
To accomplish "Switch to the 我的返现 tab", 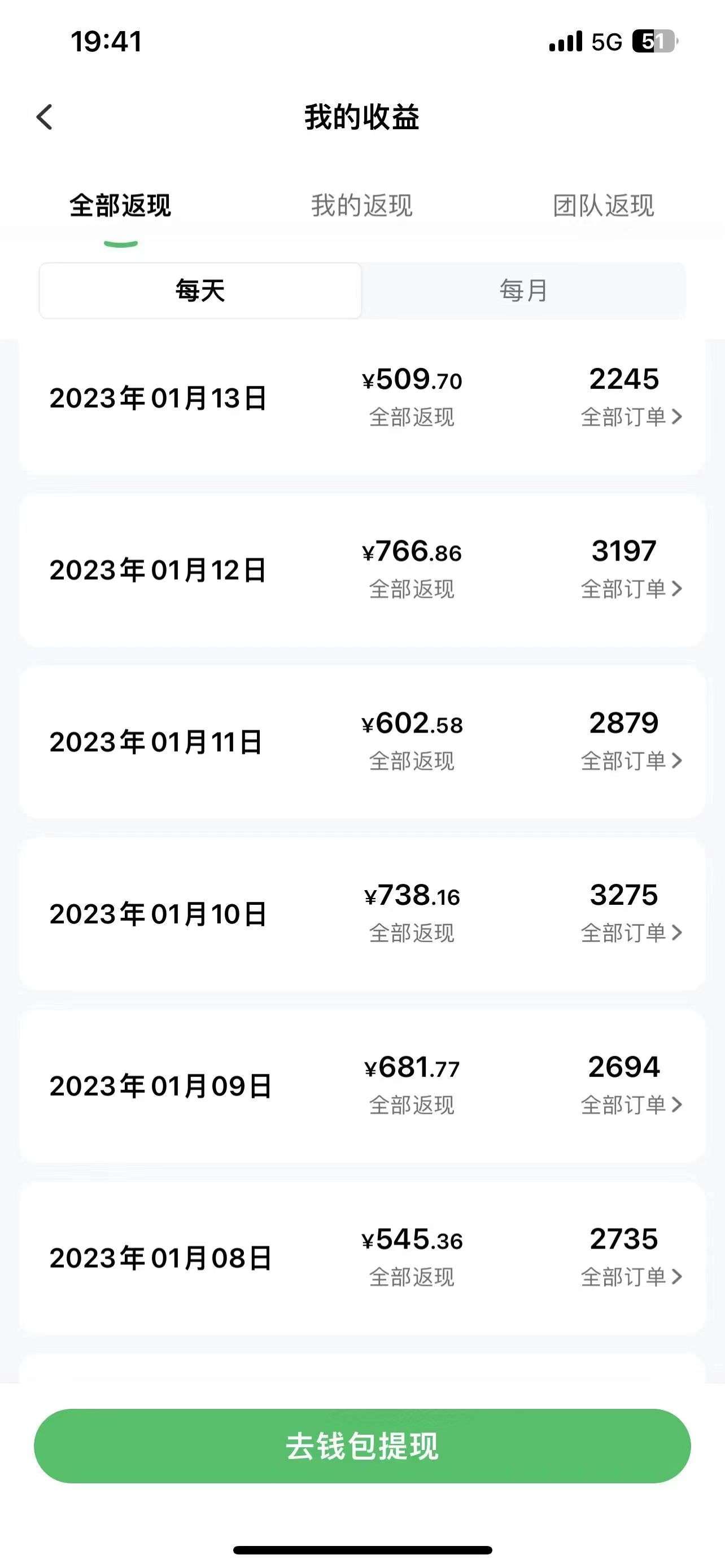I will [x=362, y=206].
